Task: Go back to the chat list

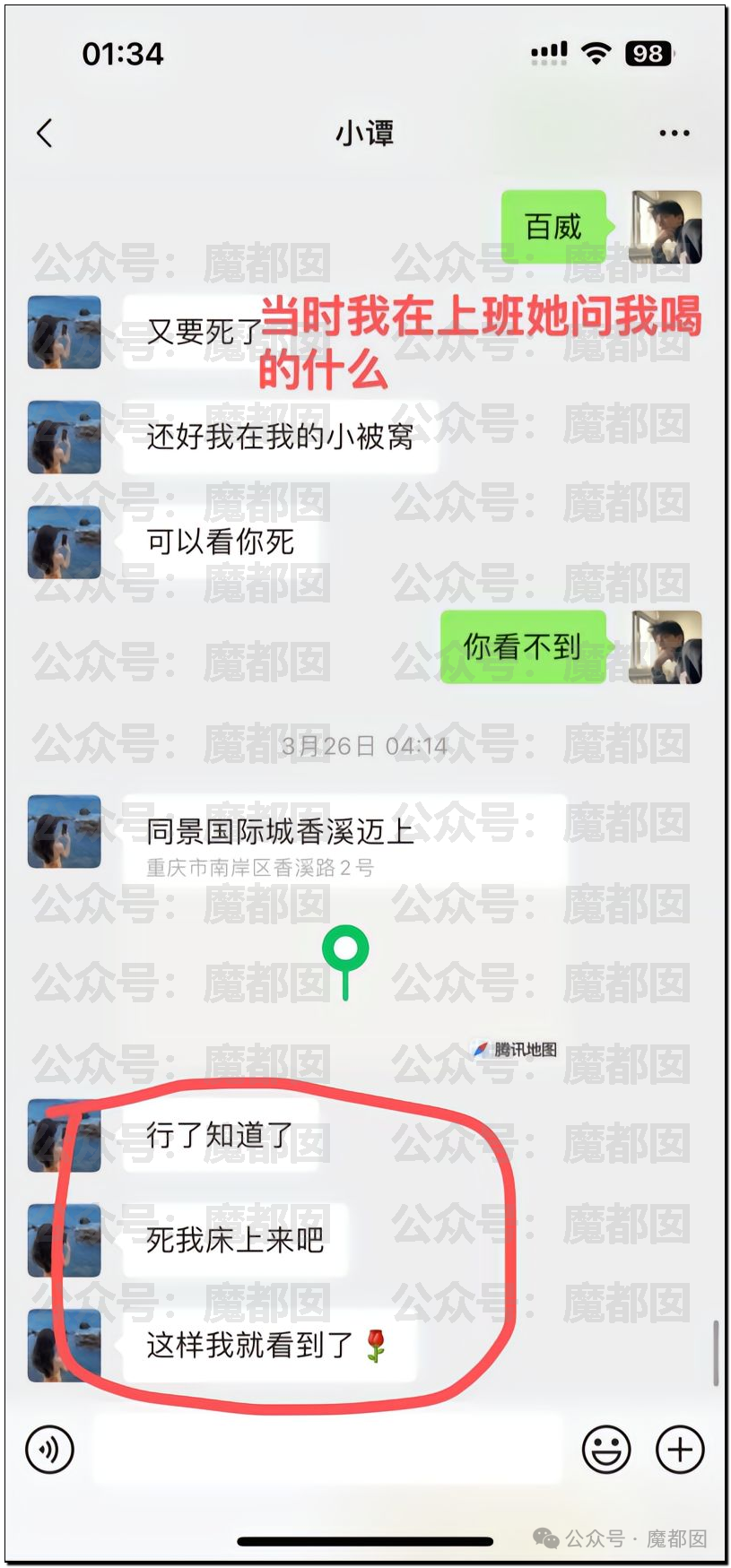Action: pyautogui.click(x=44, y=133)
